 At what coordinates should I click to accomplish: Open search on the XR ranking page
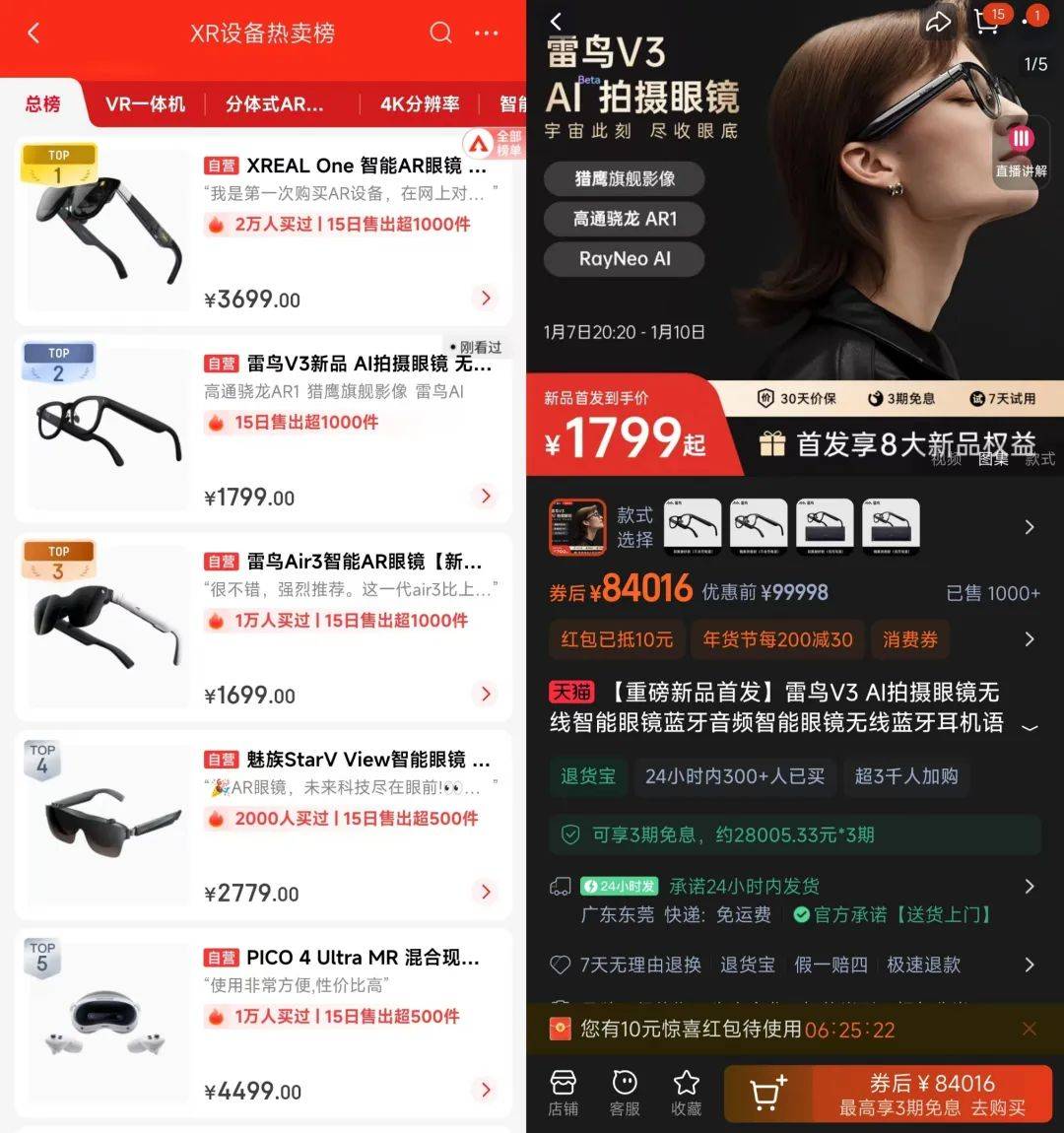pyautogui.click(x=440, y=33)
